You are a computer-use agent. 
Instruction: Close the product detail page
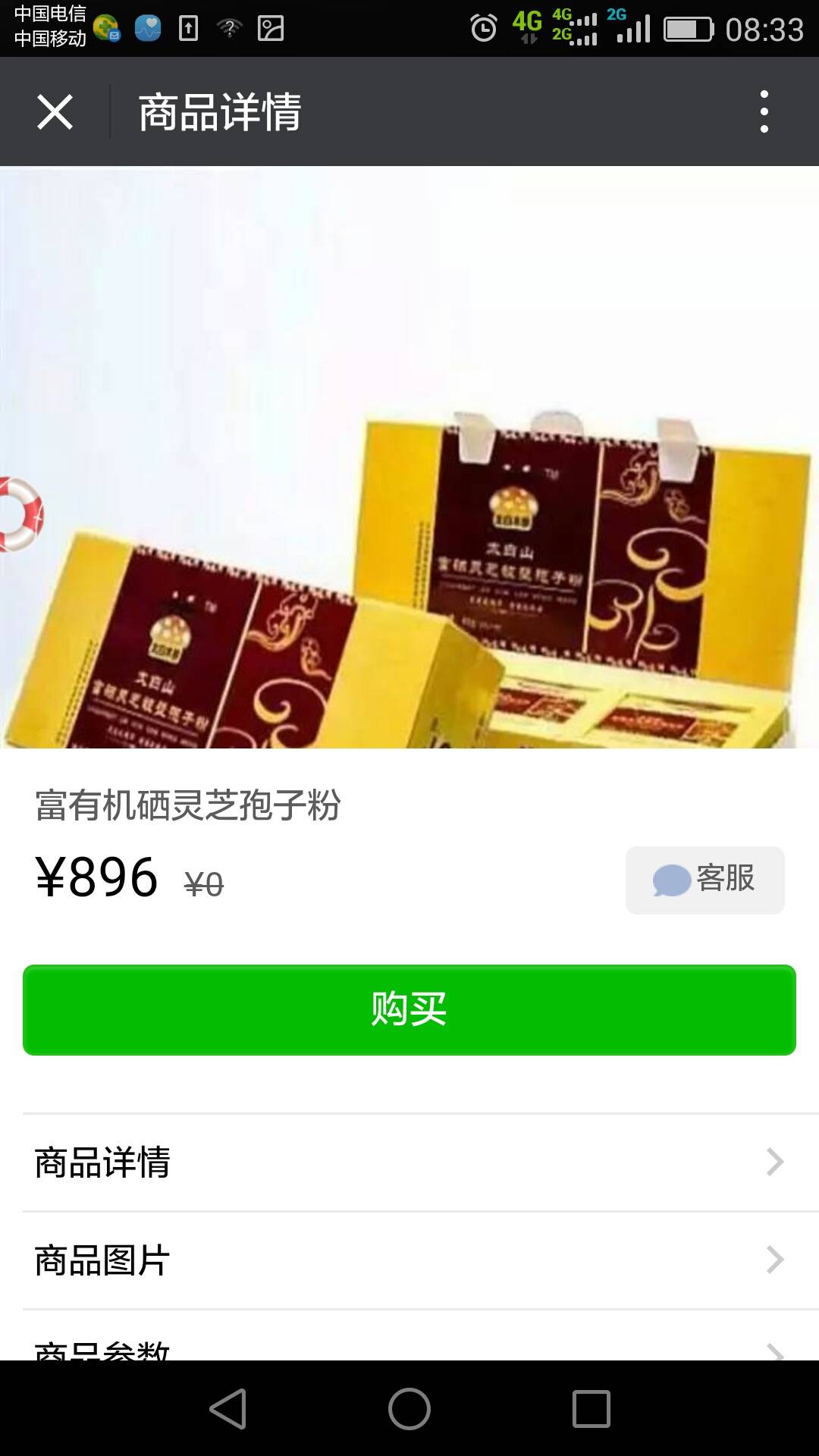[x=55, y=112]
